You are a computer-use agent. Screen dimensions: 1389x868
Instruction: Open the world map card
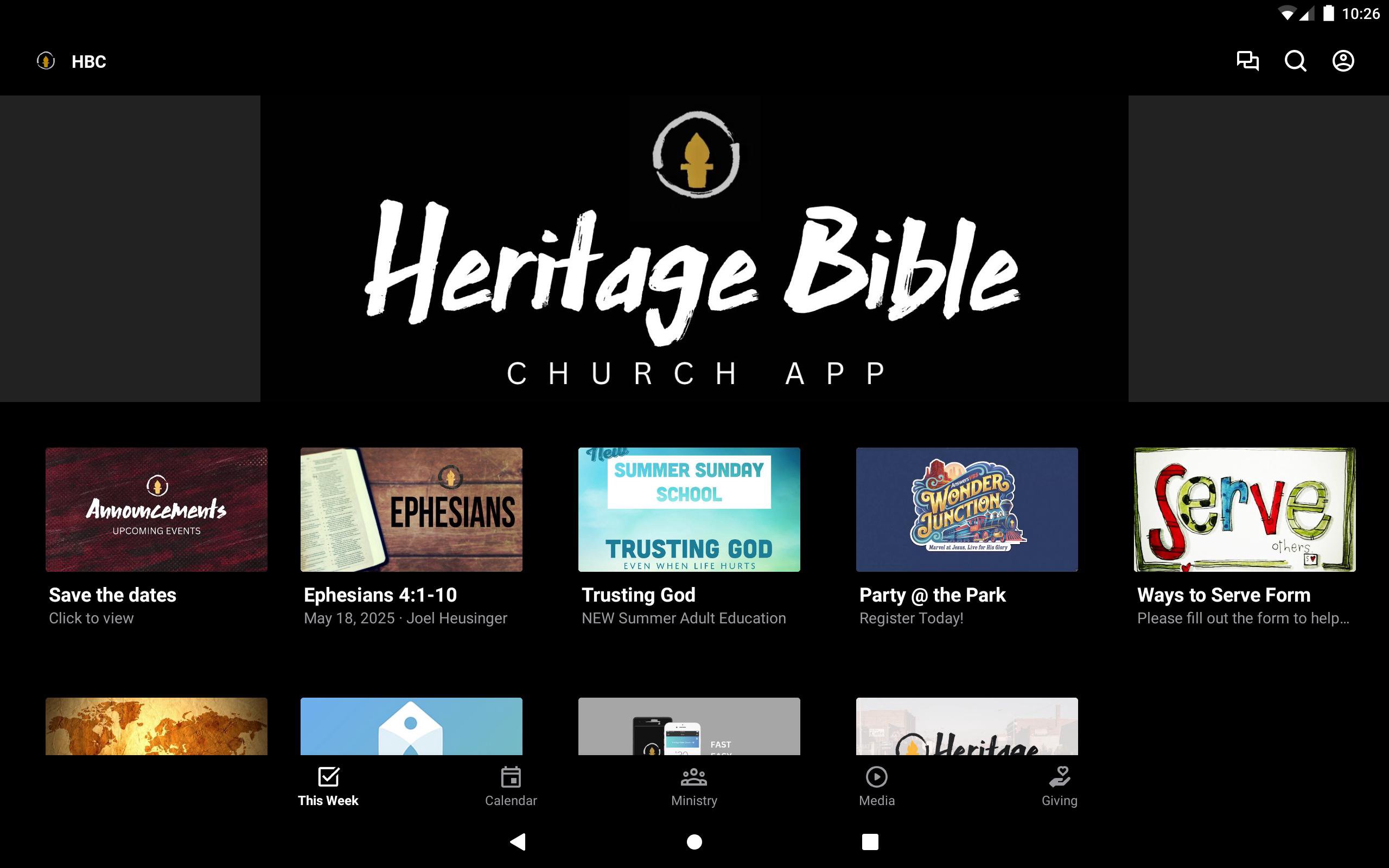pyautogui.click(x=156, y=726)
